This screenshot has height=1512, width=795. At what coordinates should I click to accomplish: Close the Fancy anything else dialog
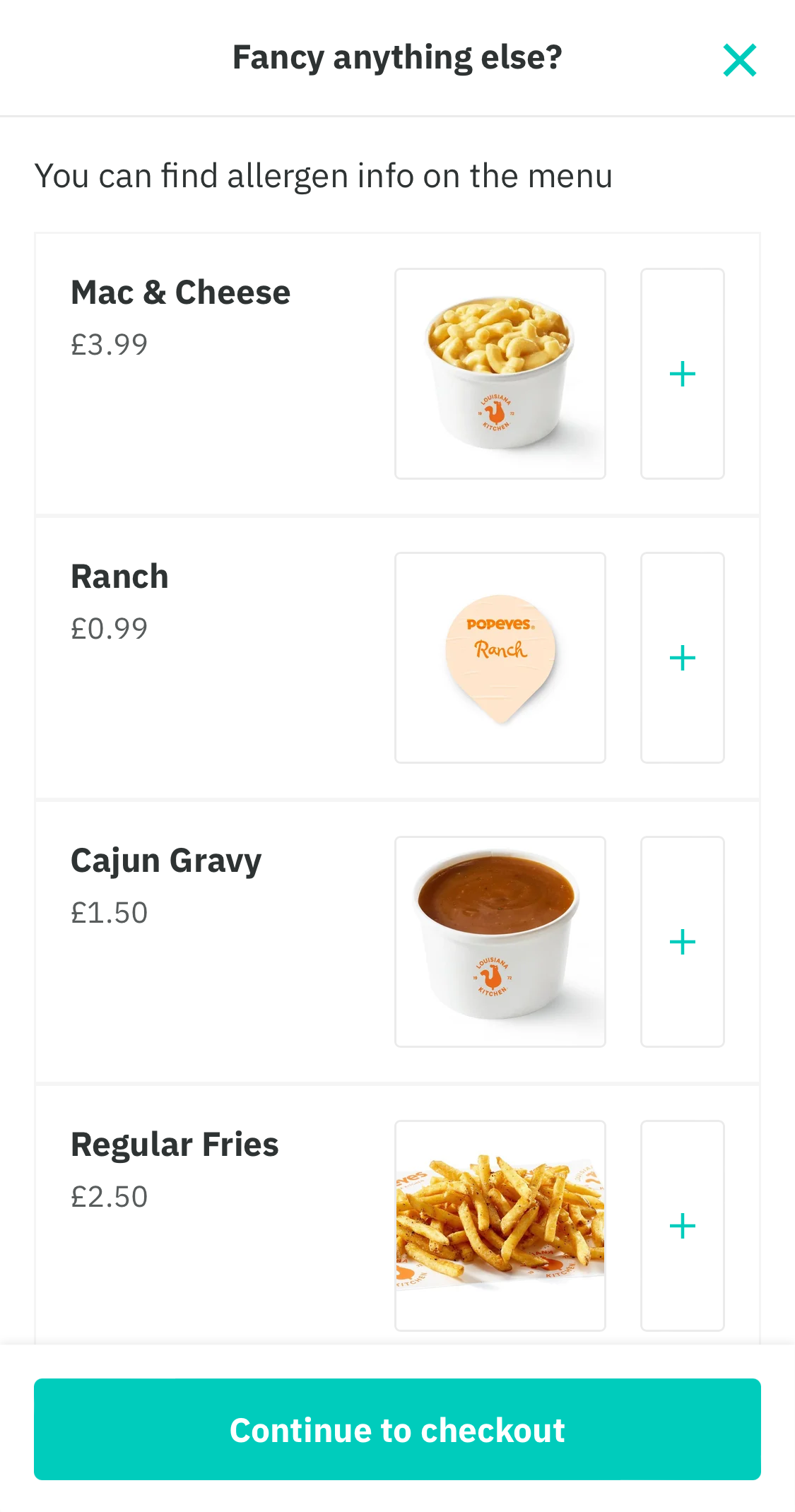pyautogui.click(x=739, y=60)
